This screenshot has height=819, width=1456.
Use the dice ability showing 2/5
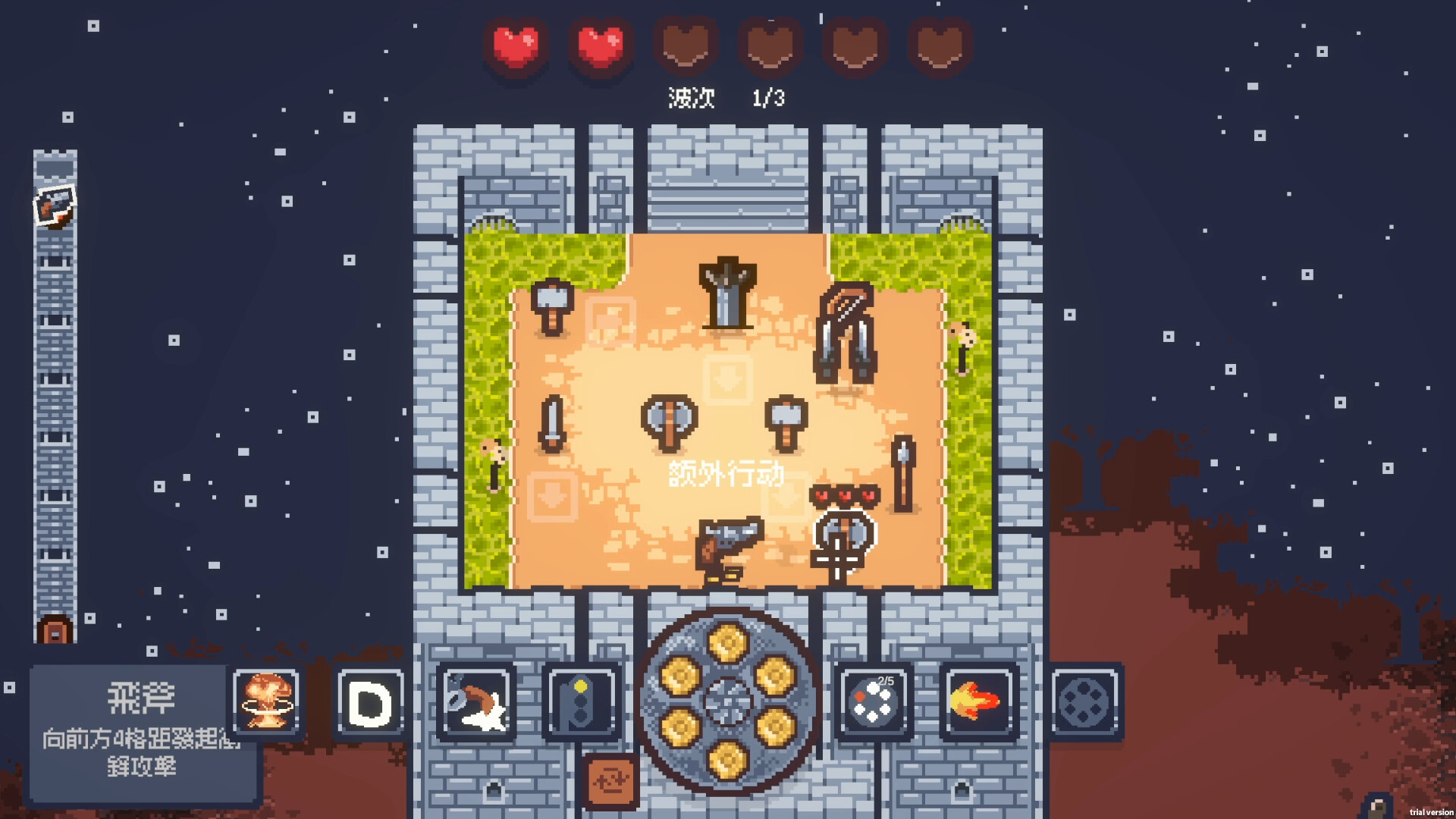pos(874,702)
